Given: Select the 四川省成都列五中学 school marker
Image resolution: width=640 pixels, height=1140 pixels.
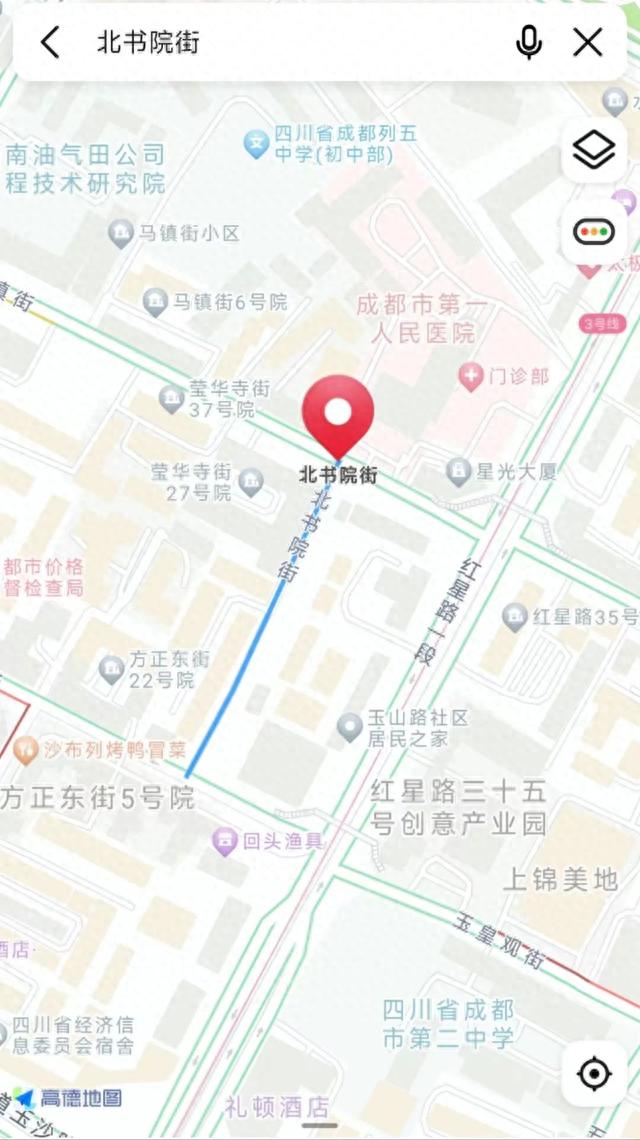Looking at the screenshot, I should (x=257, y=144).
